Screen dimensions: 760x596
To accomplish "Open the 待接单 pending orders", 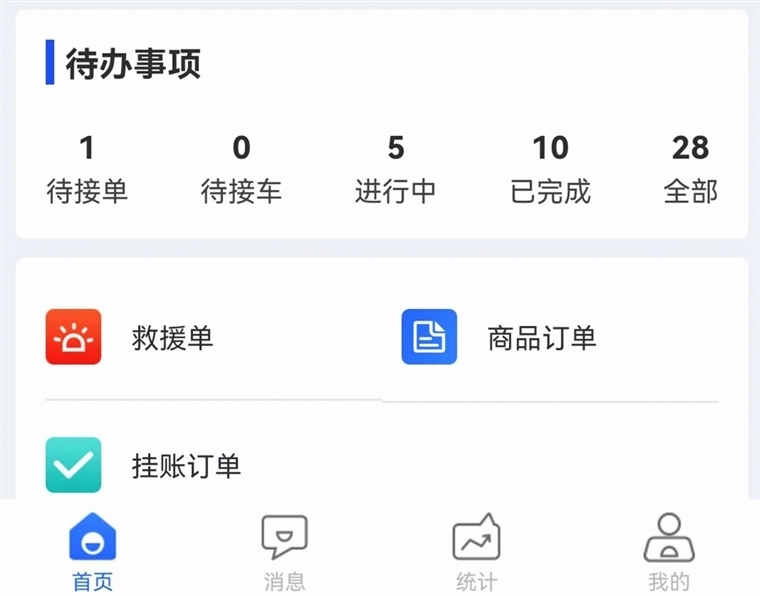I will tap(87, 170).
